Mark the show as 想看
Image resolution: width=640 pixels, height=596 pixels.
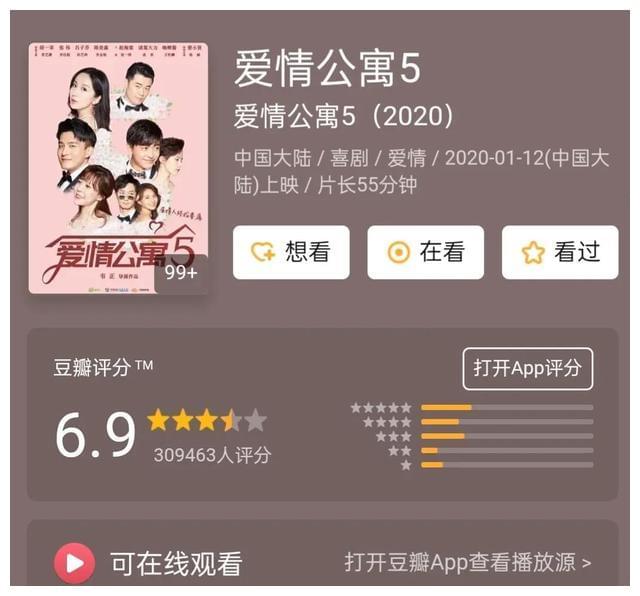(291, 252)
